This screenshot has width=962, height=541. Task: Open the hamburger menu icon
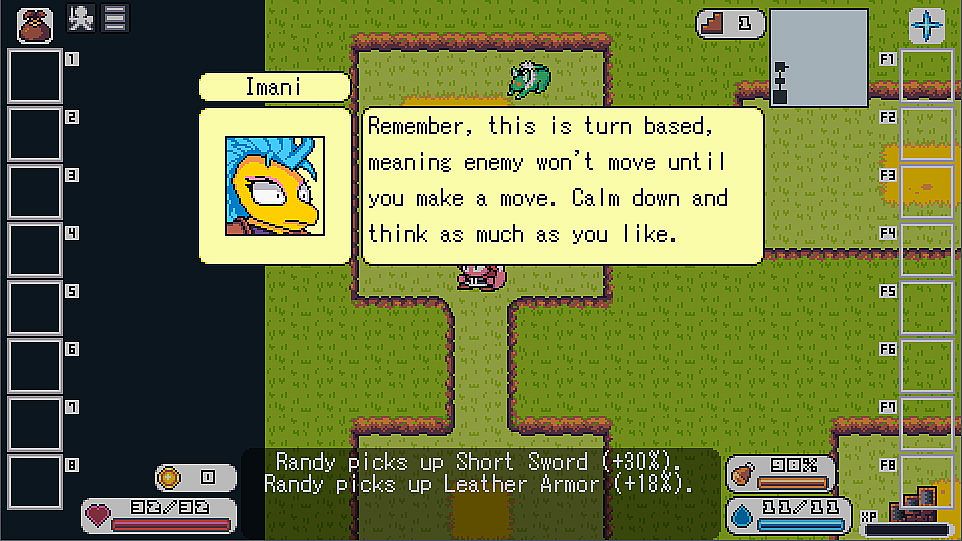point(115,19)
